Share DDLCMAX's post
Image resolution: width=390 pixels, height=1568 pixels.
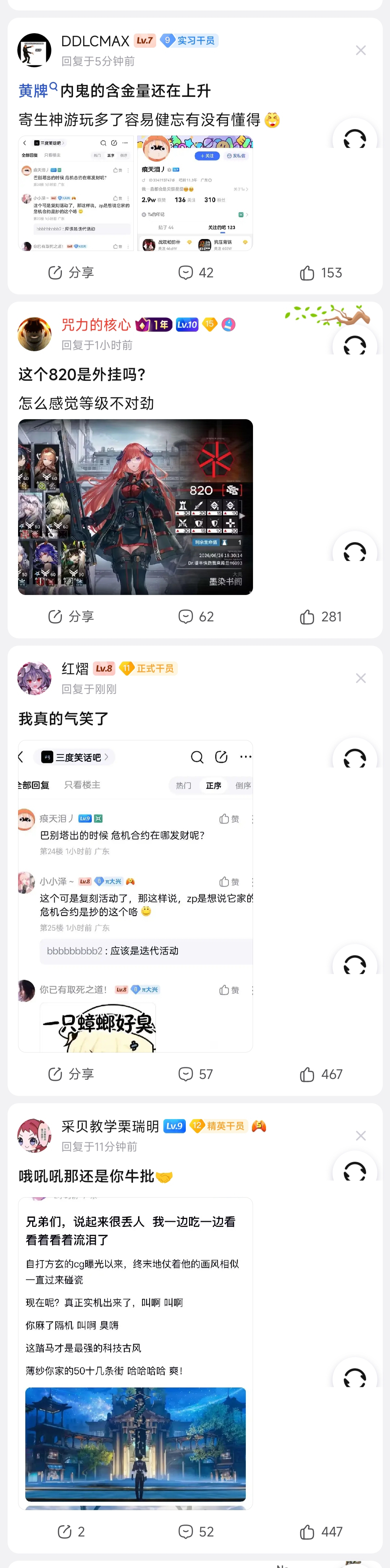point(71,273)
